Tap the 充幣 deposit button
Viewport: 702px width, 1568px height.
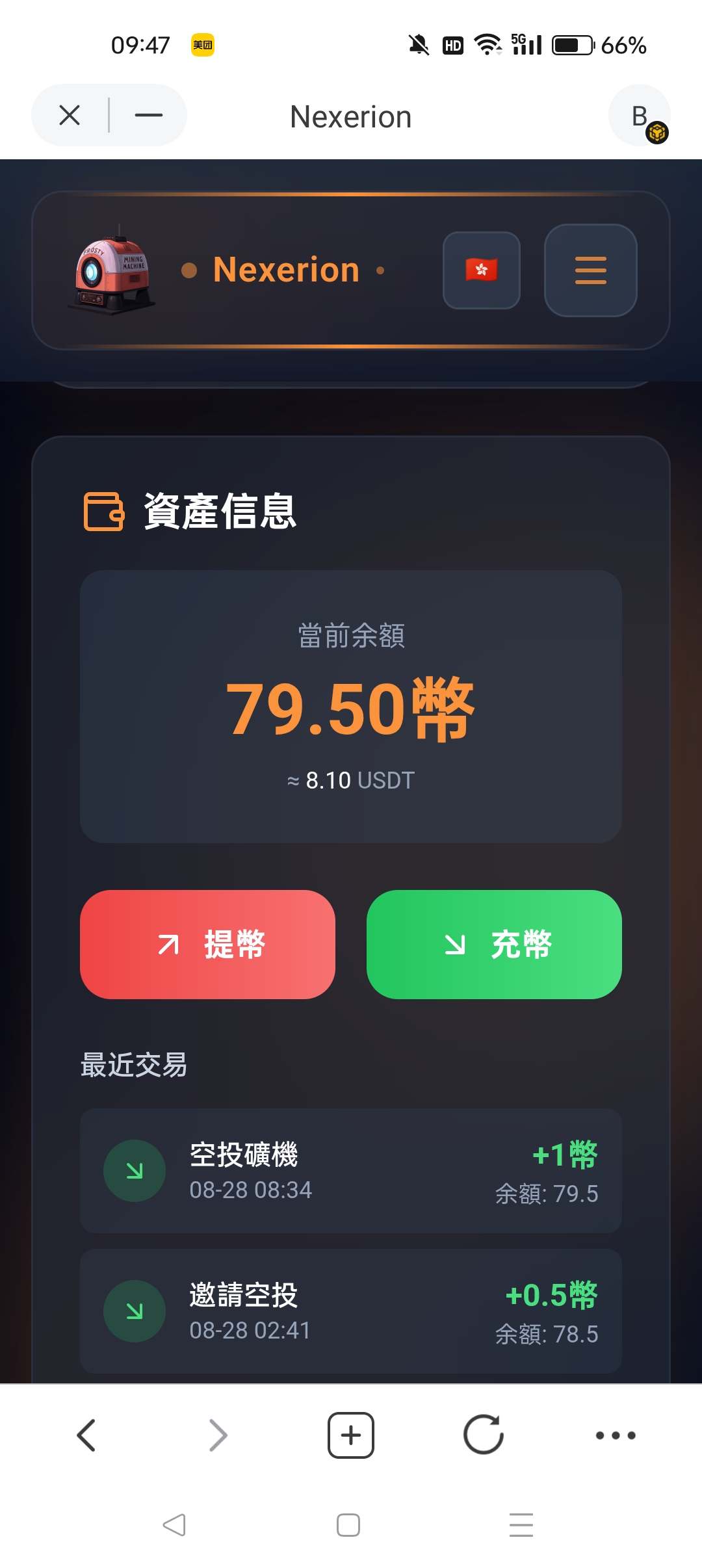click(494, 944)
